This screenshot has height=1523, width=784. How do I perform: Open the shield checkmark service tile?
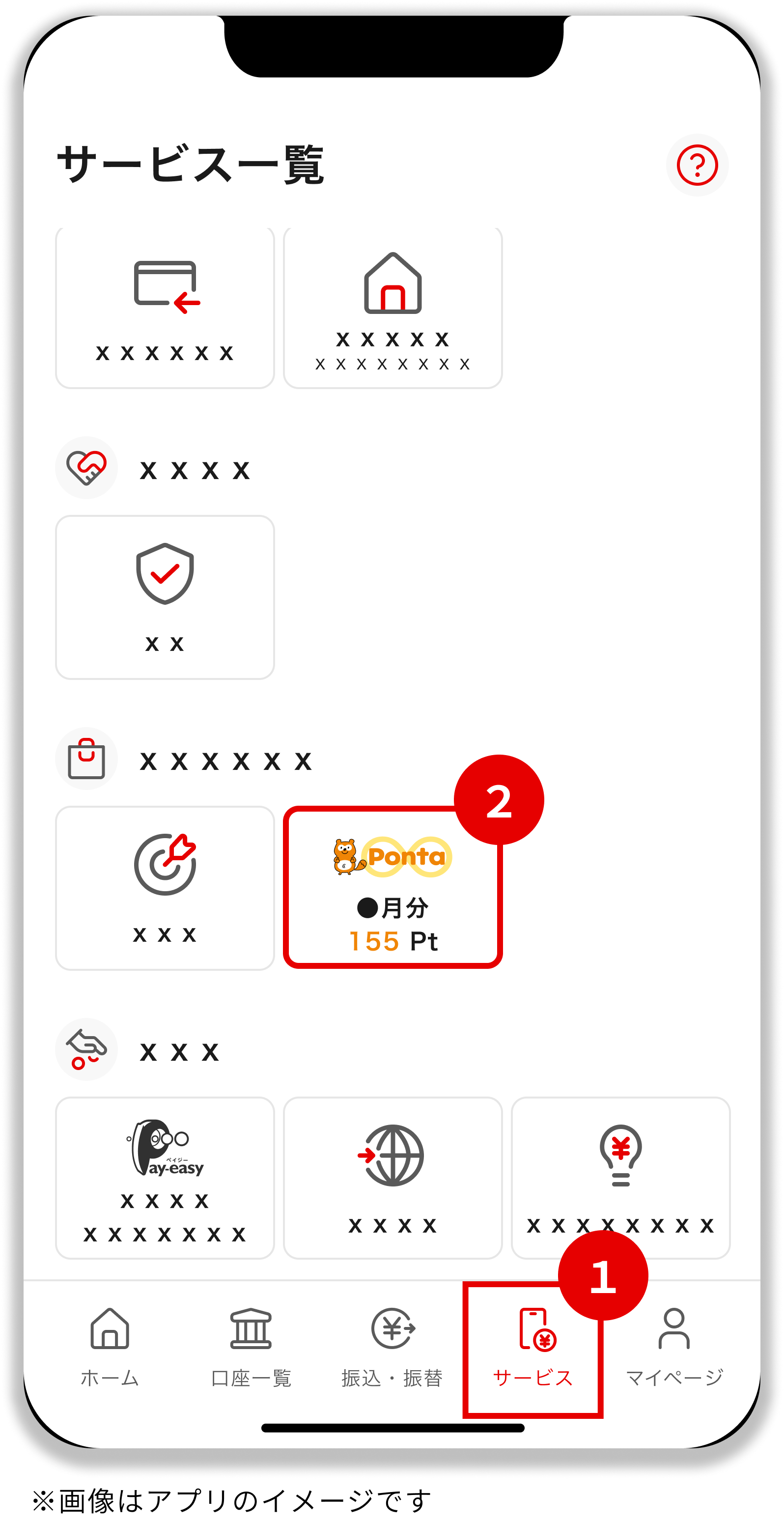pyautogui.click(x=165, y=597)
